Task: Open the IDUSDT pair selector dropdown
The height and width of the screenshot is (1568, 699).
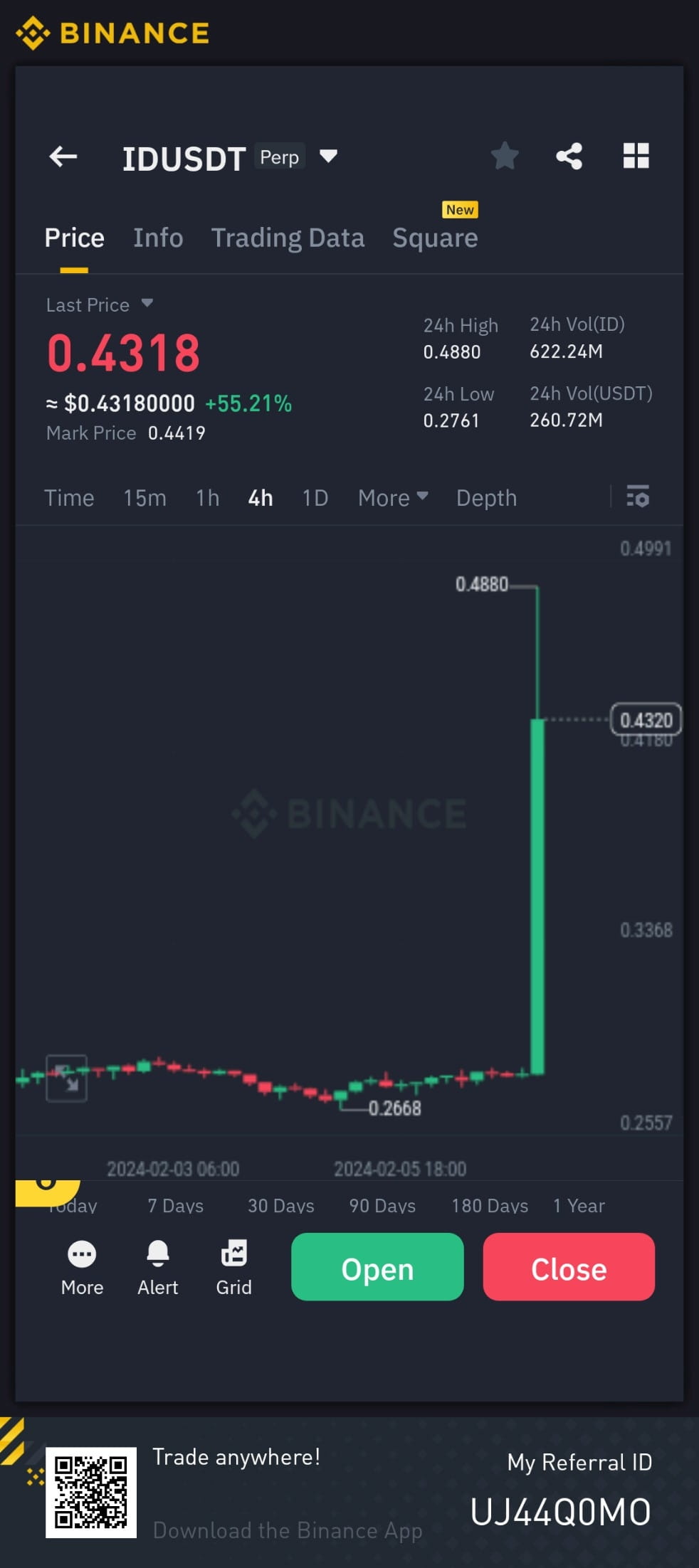Action: coord(329,157)
